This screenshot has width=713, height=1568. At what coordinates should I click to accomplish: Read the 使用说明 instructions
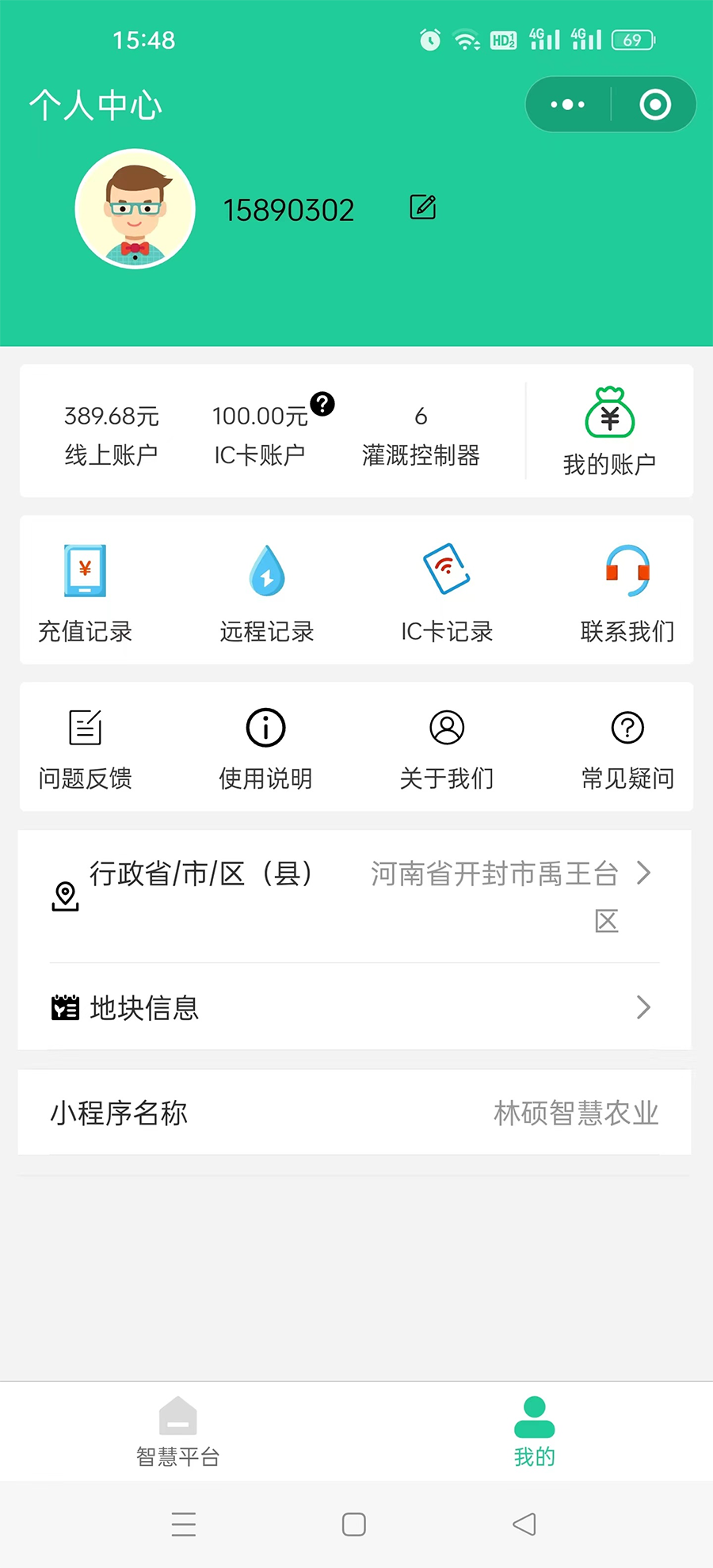pyautogui.click(x=265, y=748)
